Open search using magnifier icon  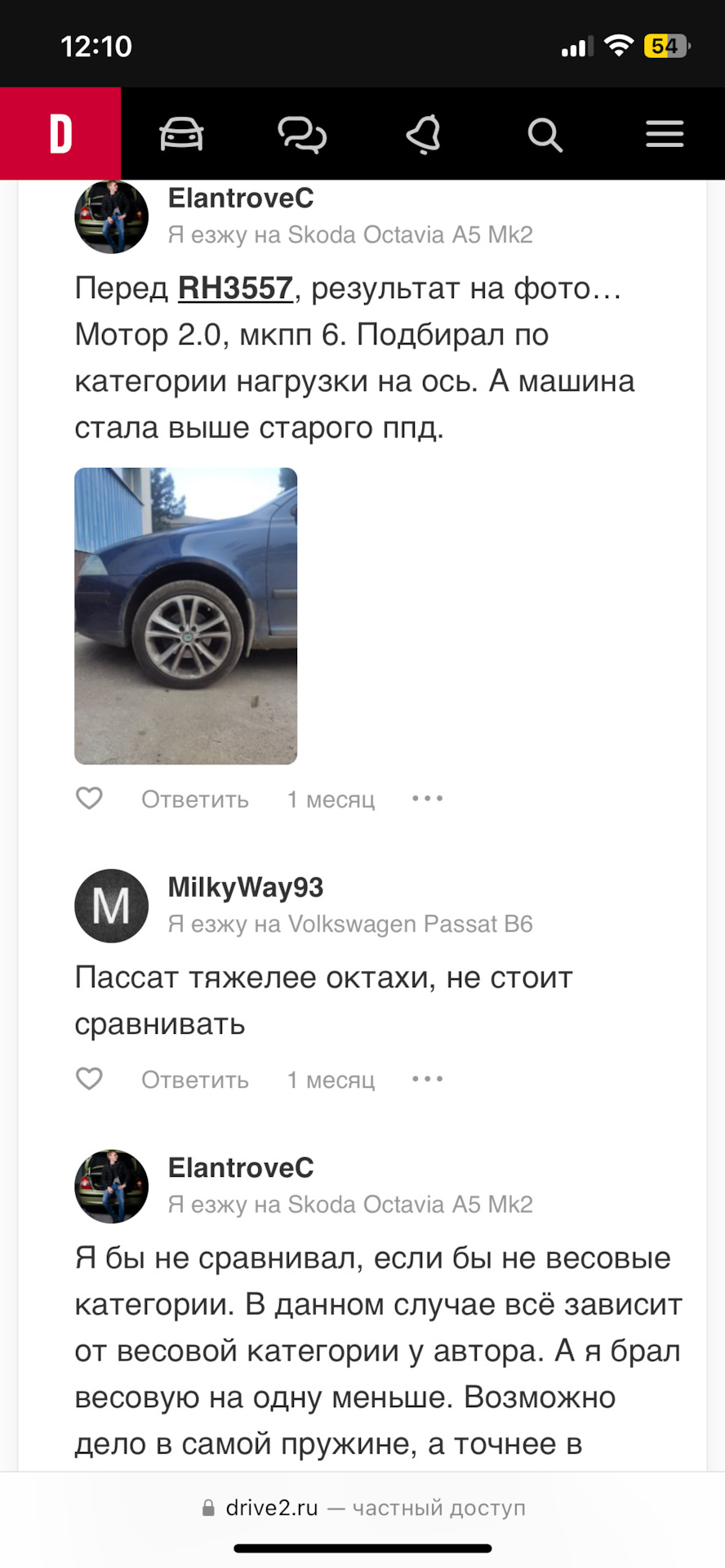[544, 133]
